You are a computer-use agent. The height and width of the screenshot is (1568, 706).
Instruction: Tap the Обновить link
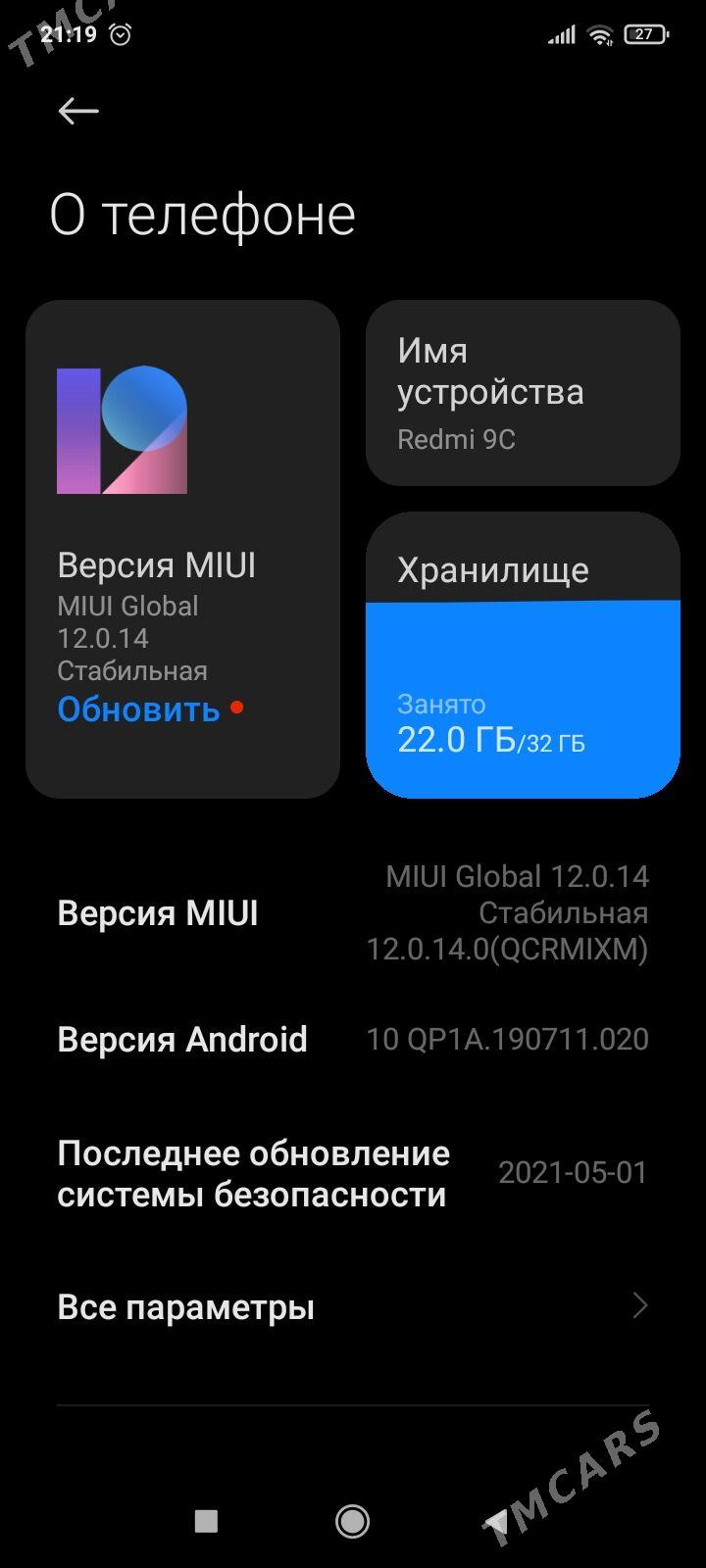point(138,709)
